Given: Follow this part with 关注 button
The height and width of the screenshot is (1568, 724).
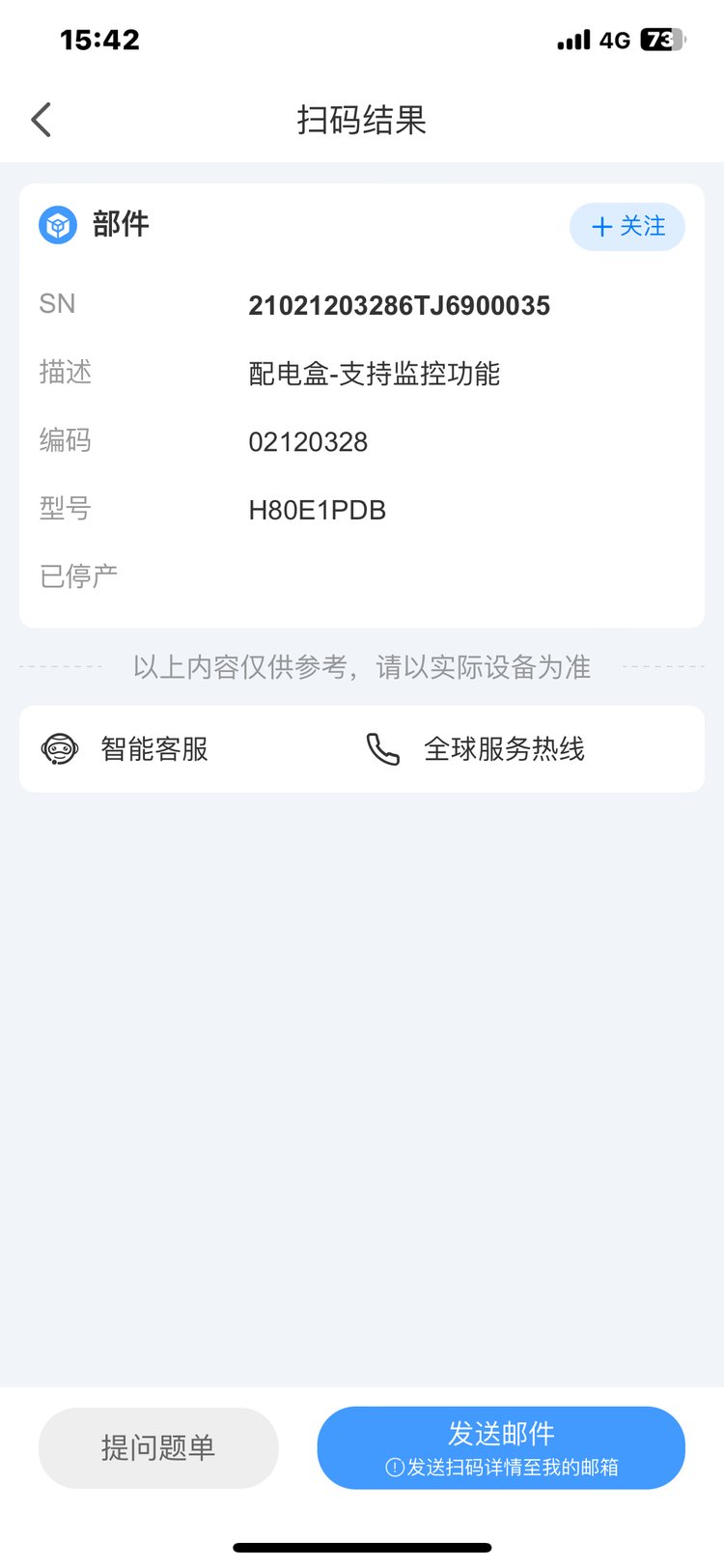Looking at the screenshot, I should 627,227.
